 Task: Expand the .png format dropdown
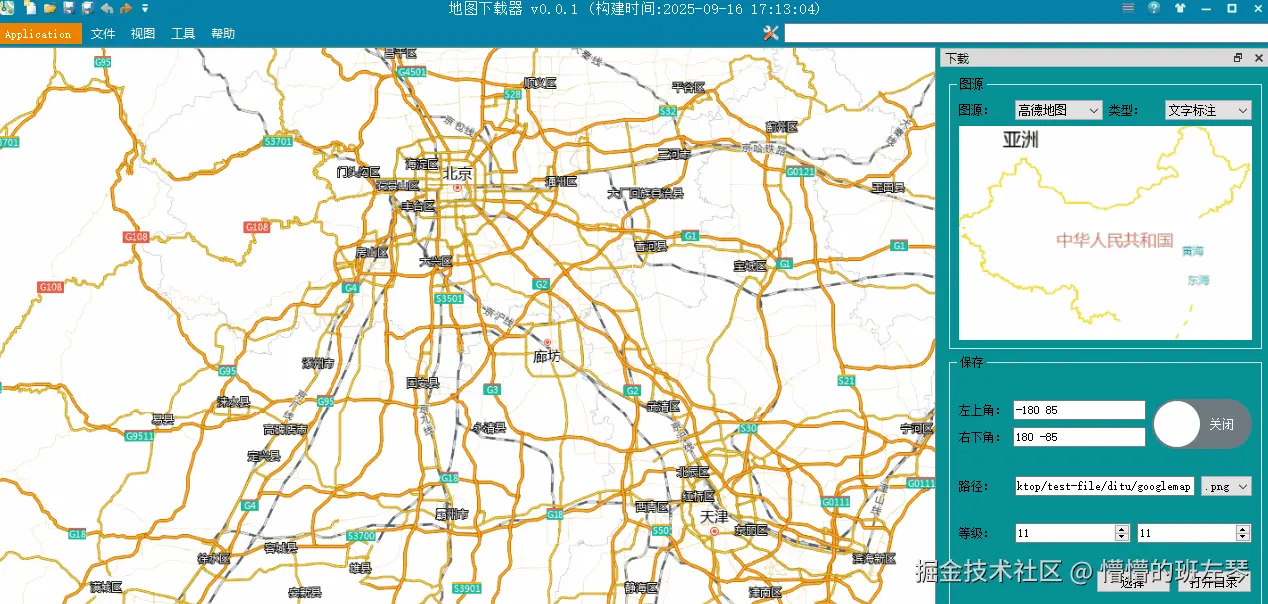(x=1226, y=486)
